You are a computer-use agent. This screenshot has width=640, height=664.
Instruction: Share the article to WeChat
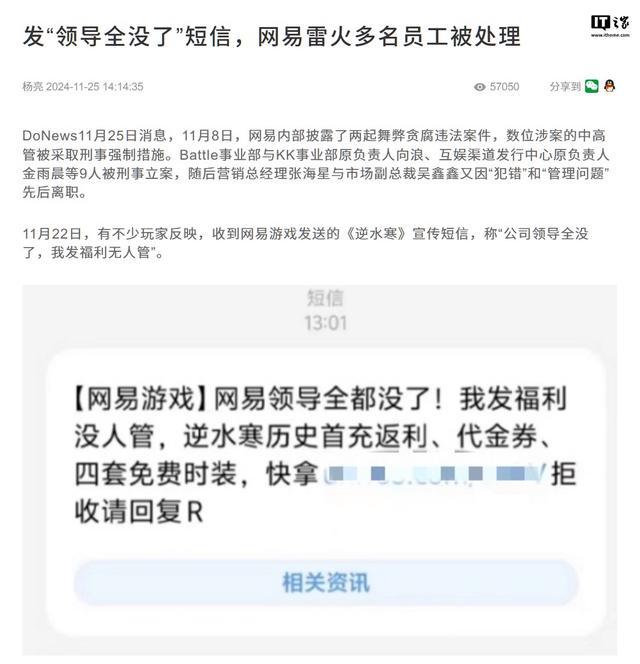[592, 87]
